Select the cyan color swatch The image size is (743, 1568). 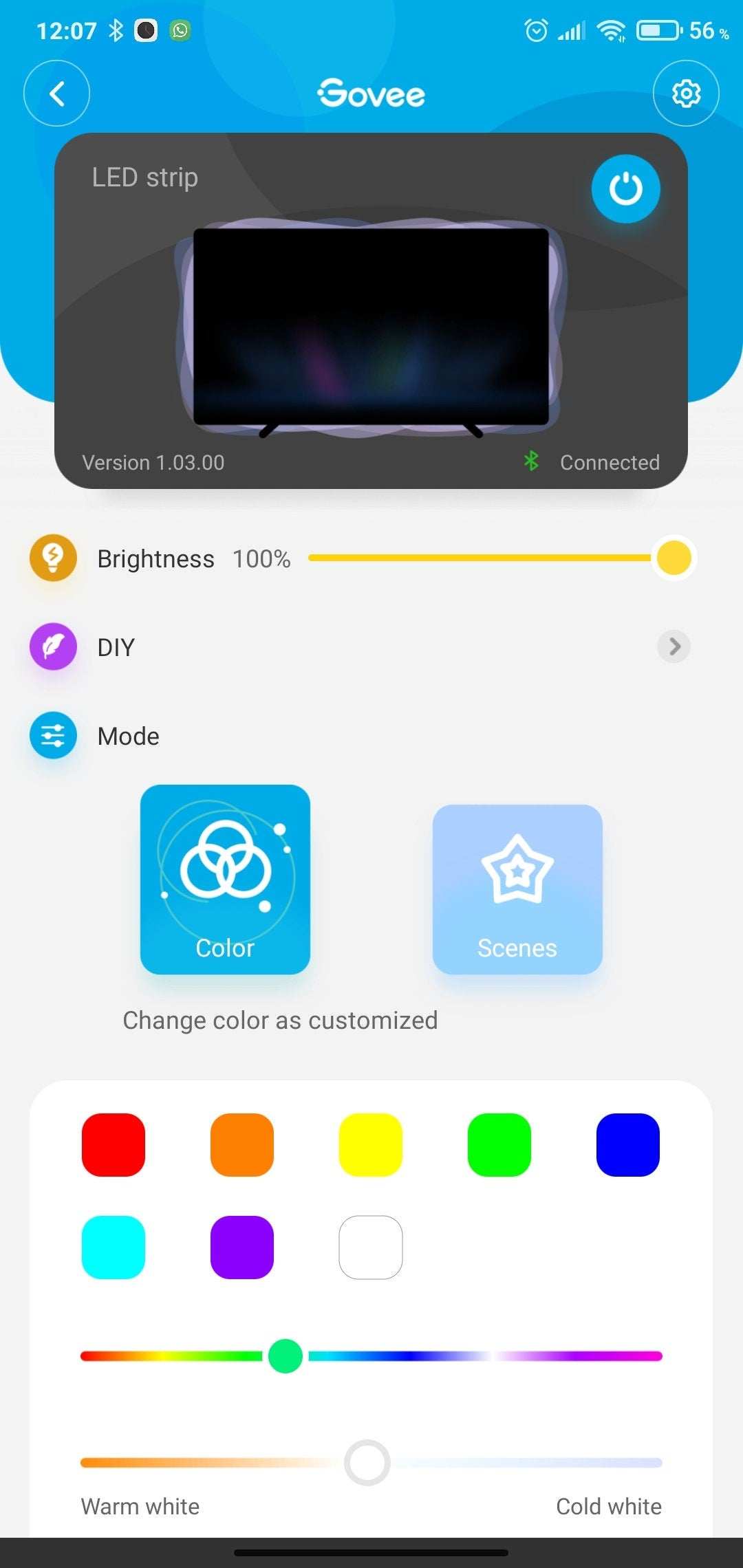[x=114, y=1247]
